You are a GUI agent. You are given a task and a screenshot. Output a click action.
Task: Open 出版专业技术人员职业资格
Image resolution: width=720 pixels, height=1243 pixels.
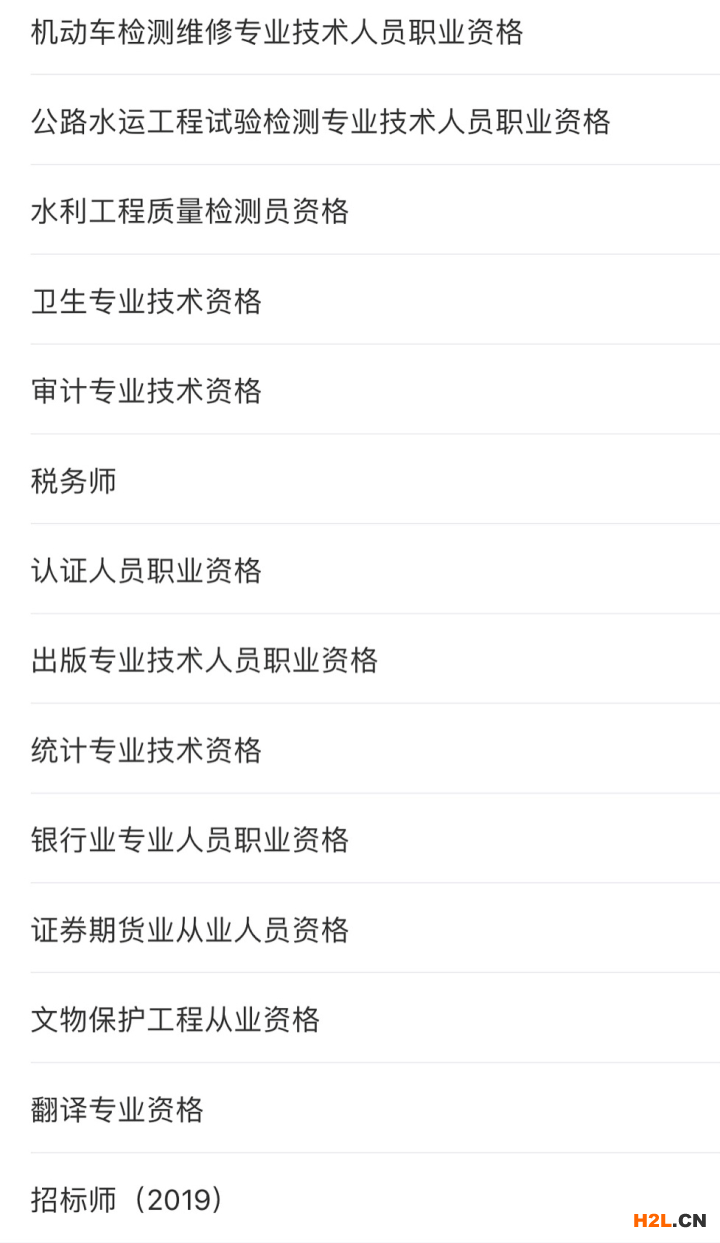(x=360, y=660)
